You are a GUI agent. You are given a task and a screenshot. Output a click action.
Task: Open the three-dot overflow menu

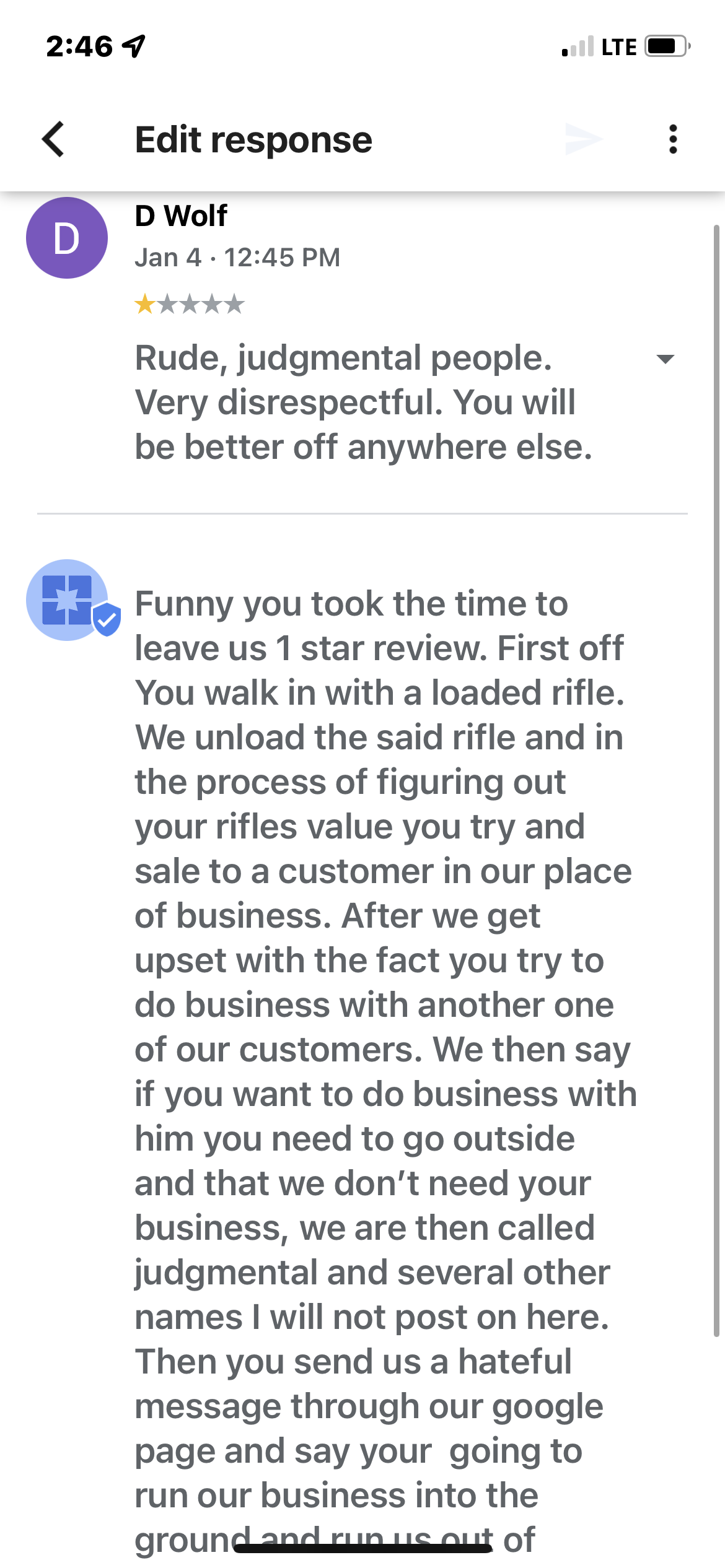(673, 139)
